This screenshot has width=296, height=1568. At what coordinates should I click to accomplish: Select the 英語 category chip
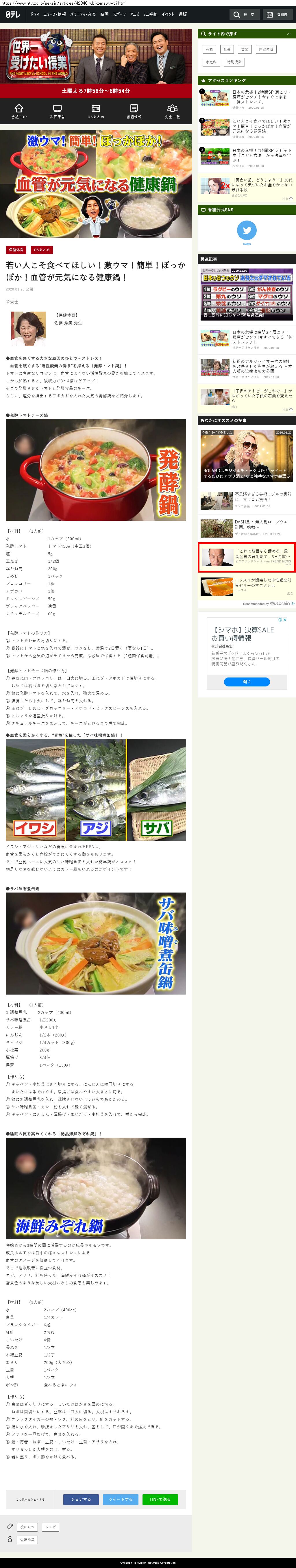click(x=210, y=49)
